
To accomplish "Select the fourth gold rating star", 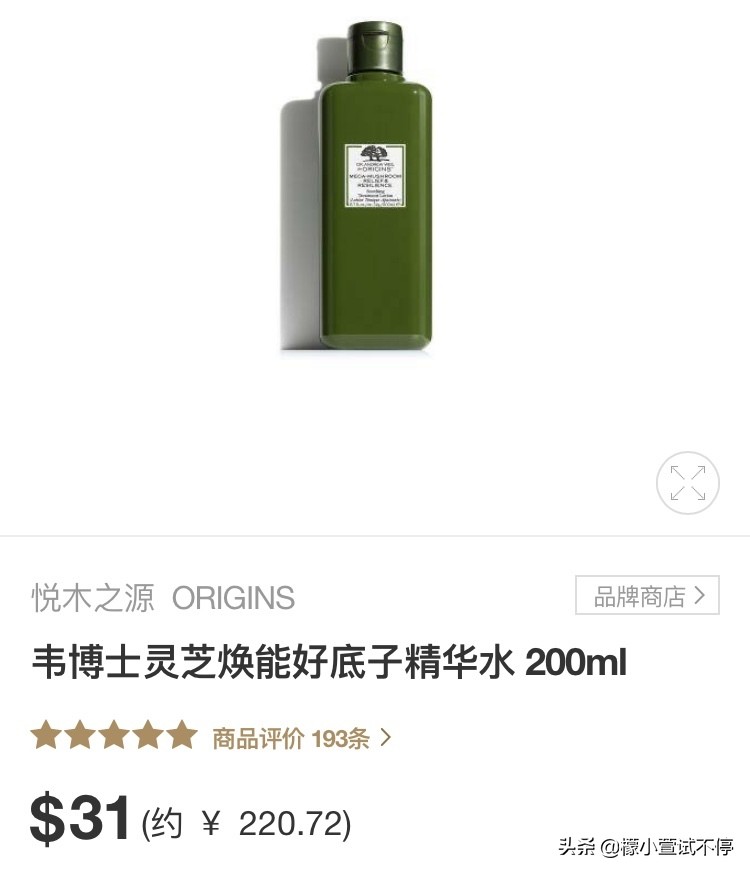I will pos(146,736).
